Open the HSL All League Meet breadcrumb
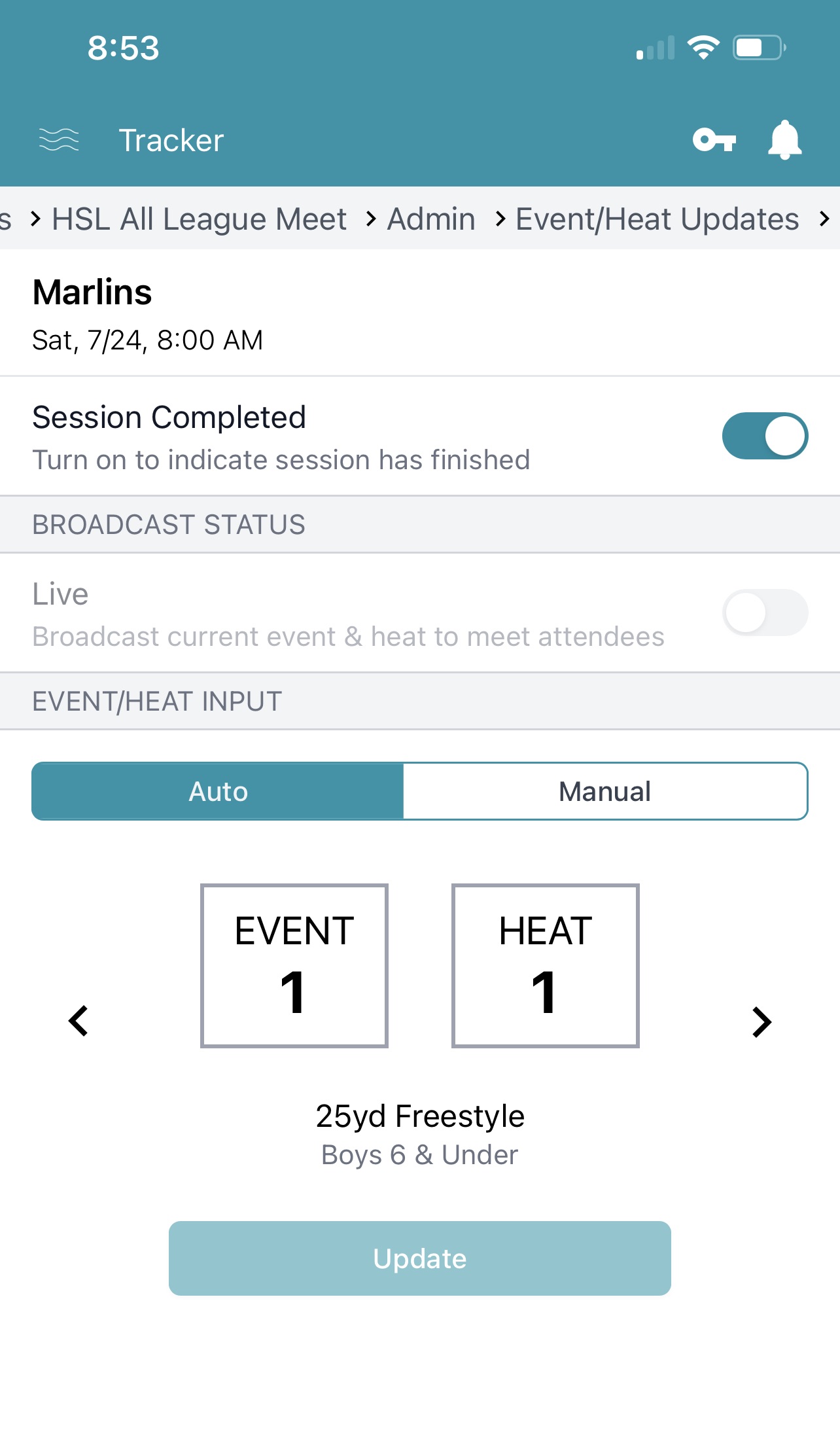This screenshot has width=840, height=1456. point(200,219)
